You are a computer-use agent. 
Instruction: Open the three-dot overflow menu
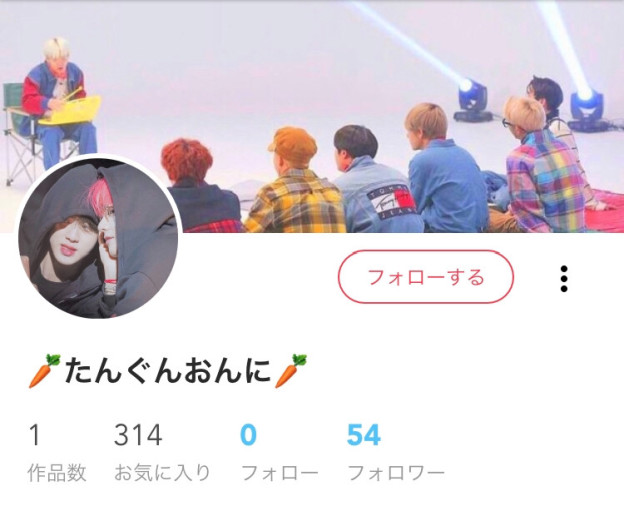coord(564,279)
